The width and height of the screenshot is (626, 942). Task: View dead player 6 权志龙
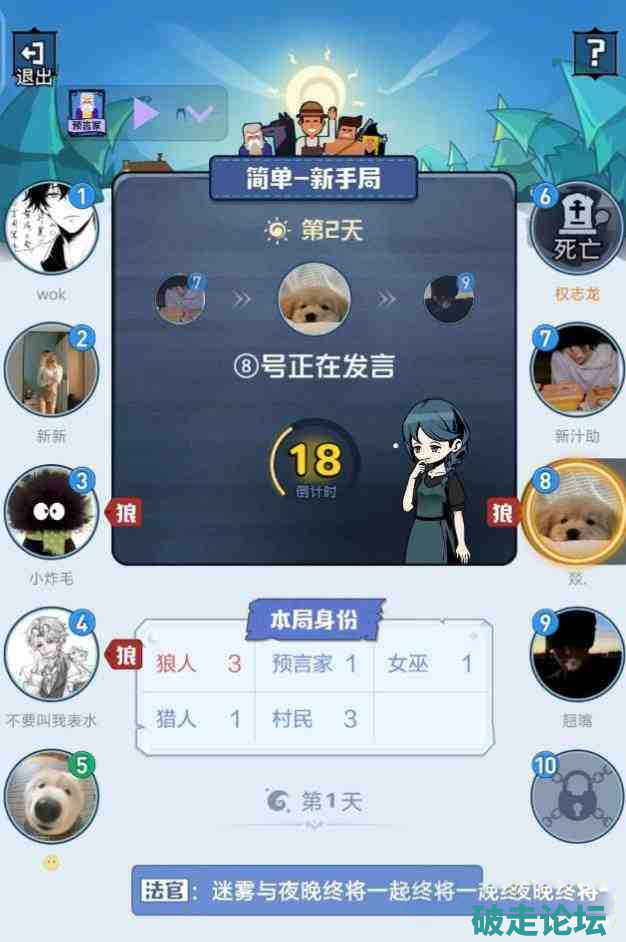576,230
